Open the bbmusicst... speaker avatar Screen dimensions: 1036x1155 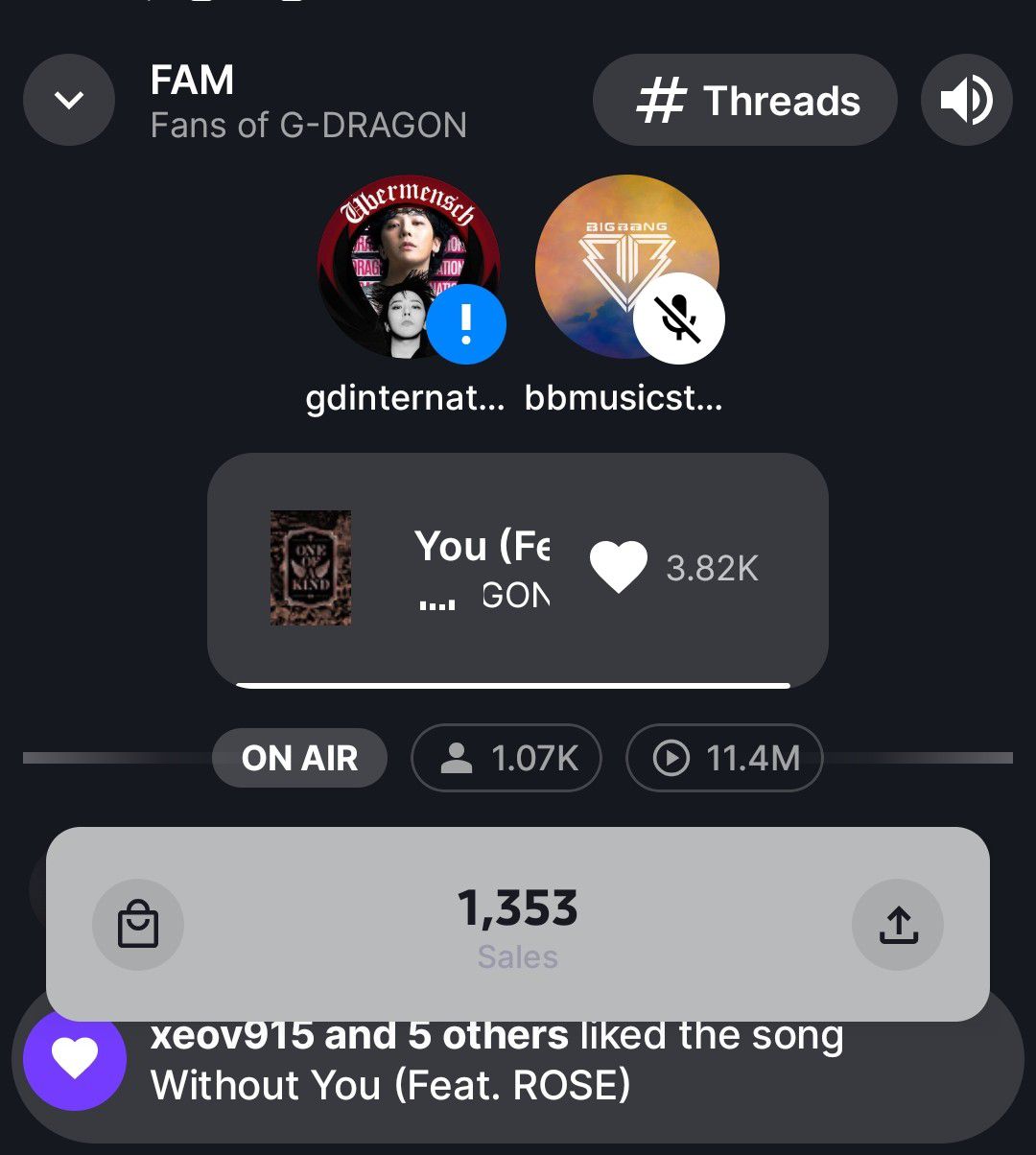(x=626, y=267)
